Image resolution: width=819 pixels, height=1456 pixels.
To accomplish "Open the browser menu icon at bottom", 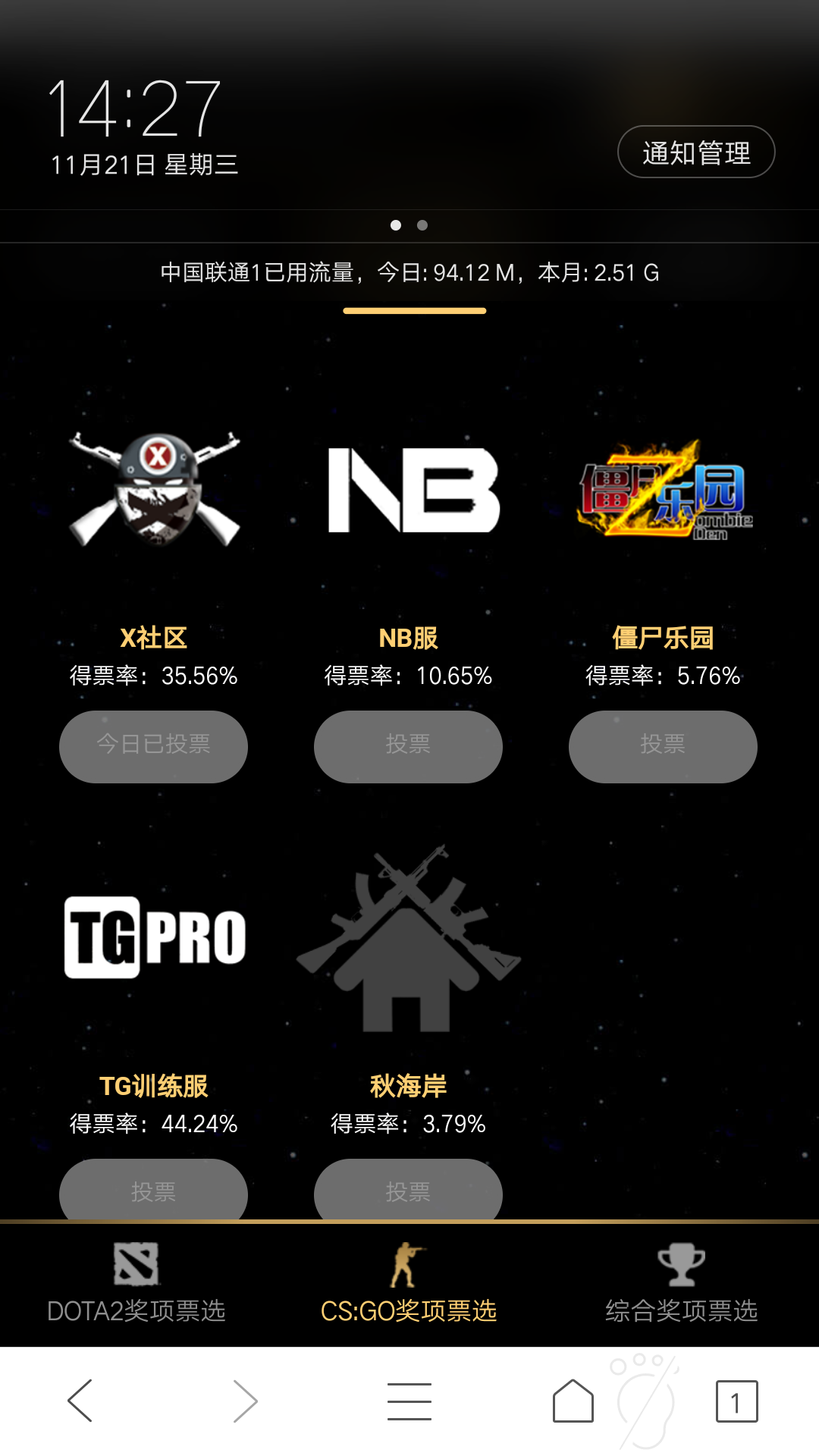I will click(409, 1401).
